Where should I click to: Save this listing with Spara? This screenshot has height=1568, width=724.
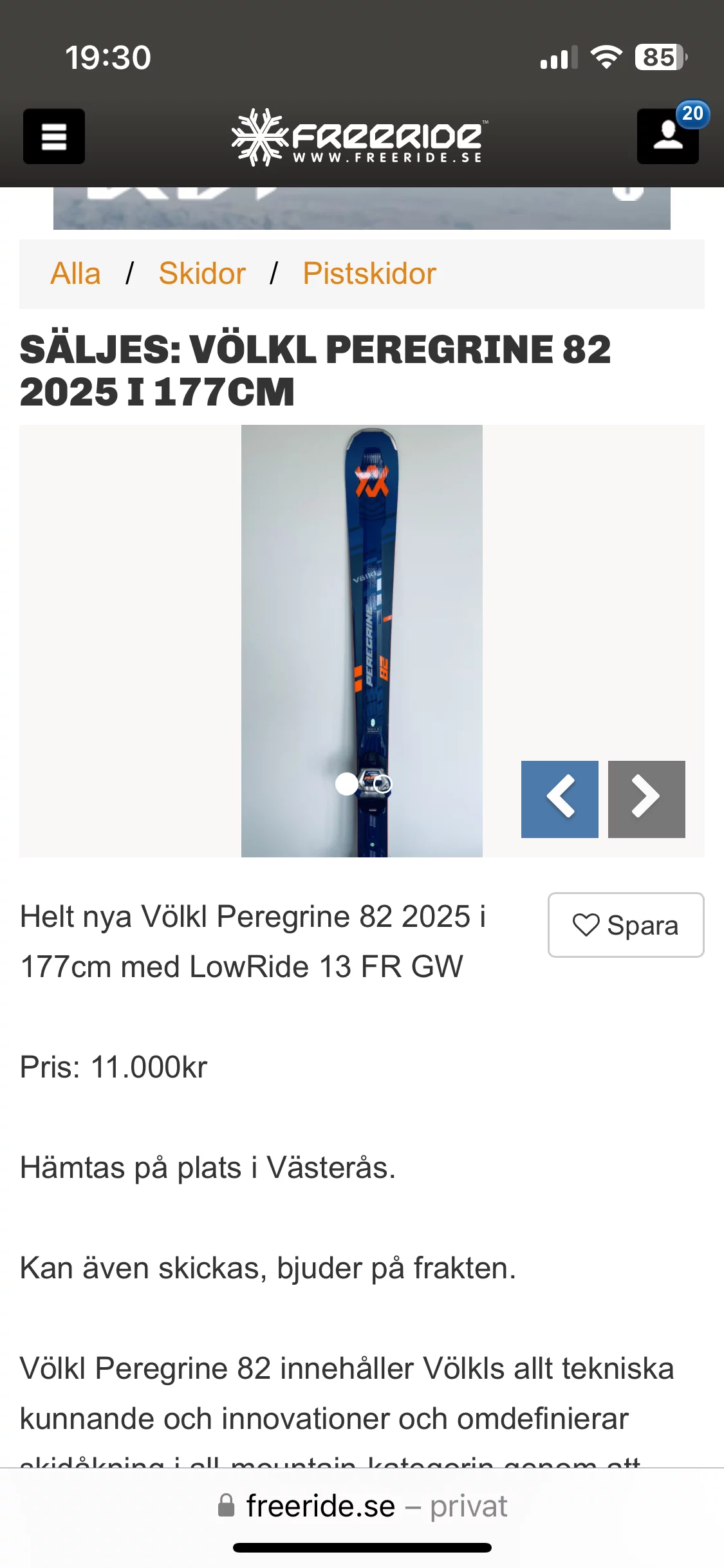(626, 925)
